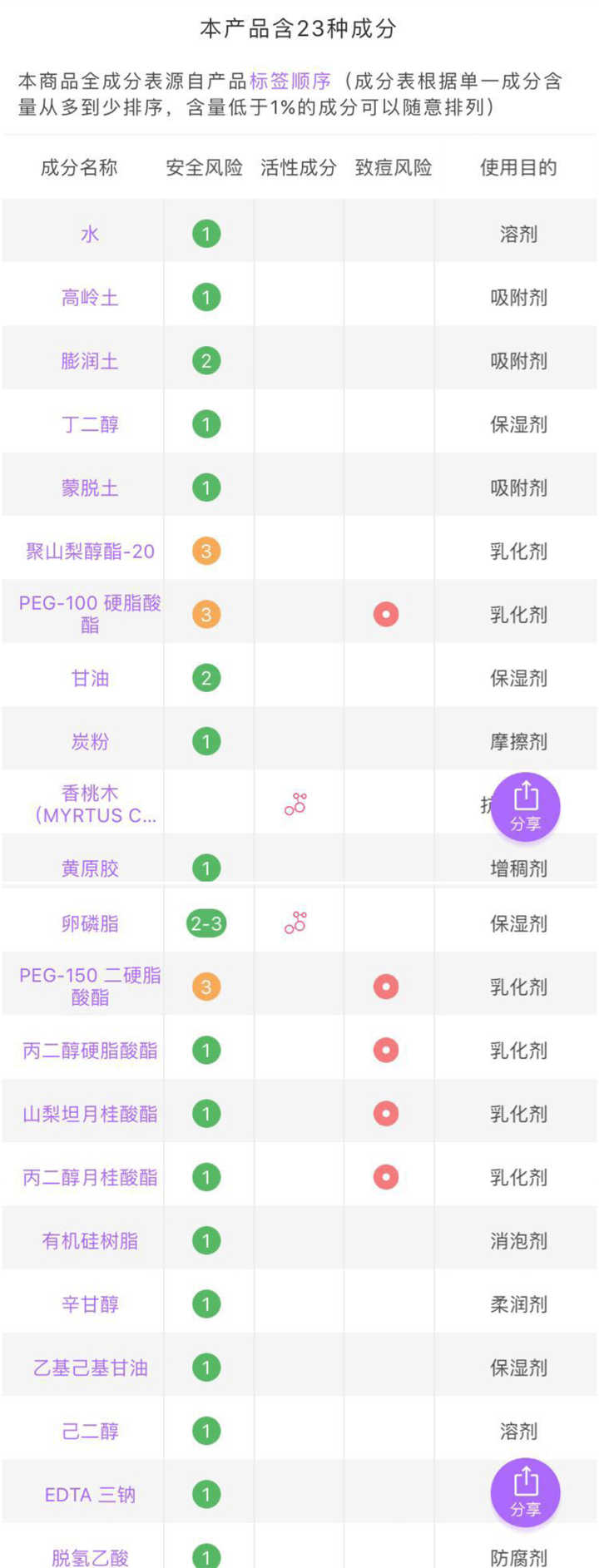Image resolution: width=599 pixels, height=1568 pixels.
Task: Click the green safety badge beside 水
Action: pos(205,234)
